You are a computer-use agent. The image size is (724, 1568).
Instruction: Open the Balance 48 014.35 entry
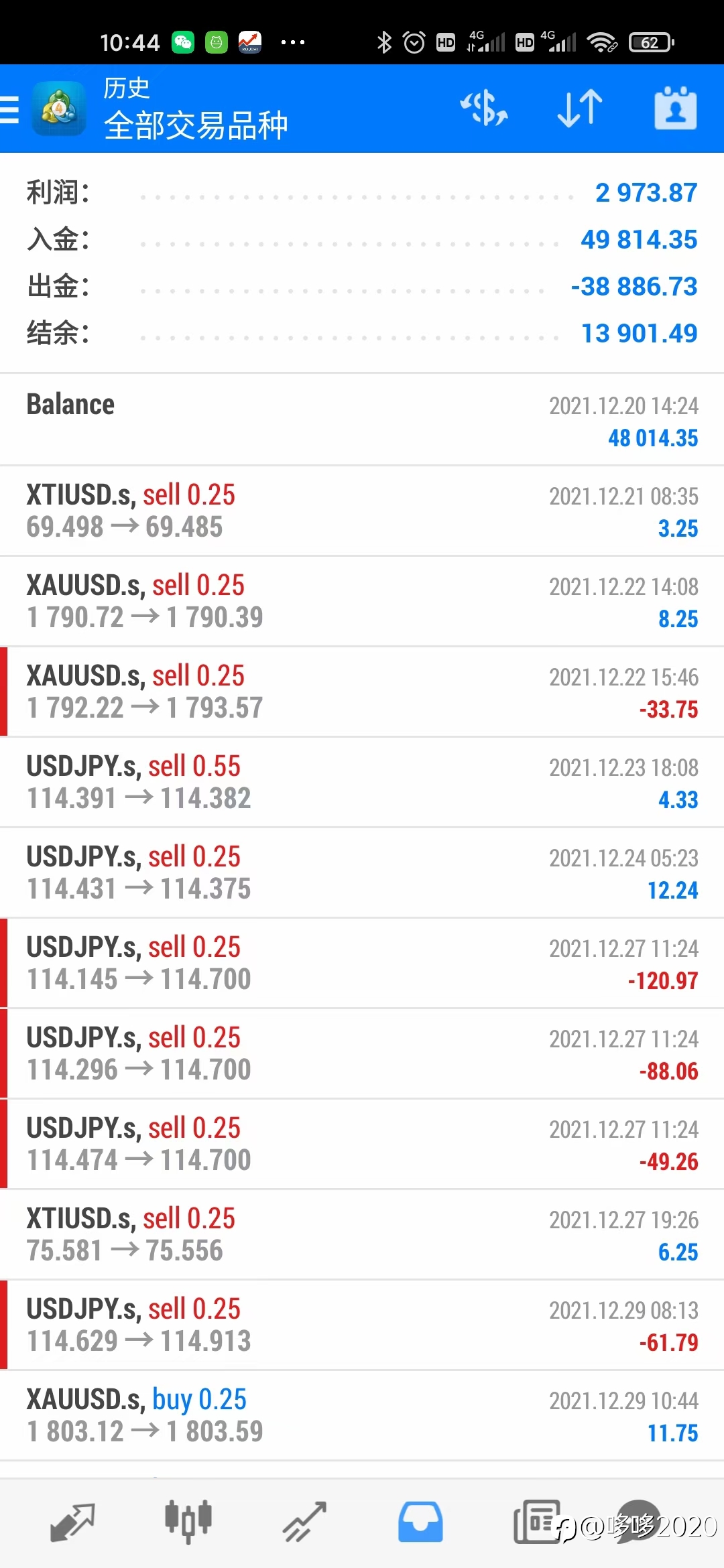tap(362, 420)
